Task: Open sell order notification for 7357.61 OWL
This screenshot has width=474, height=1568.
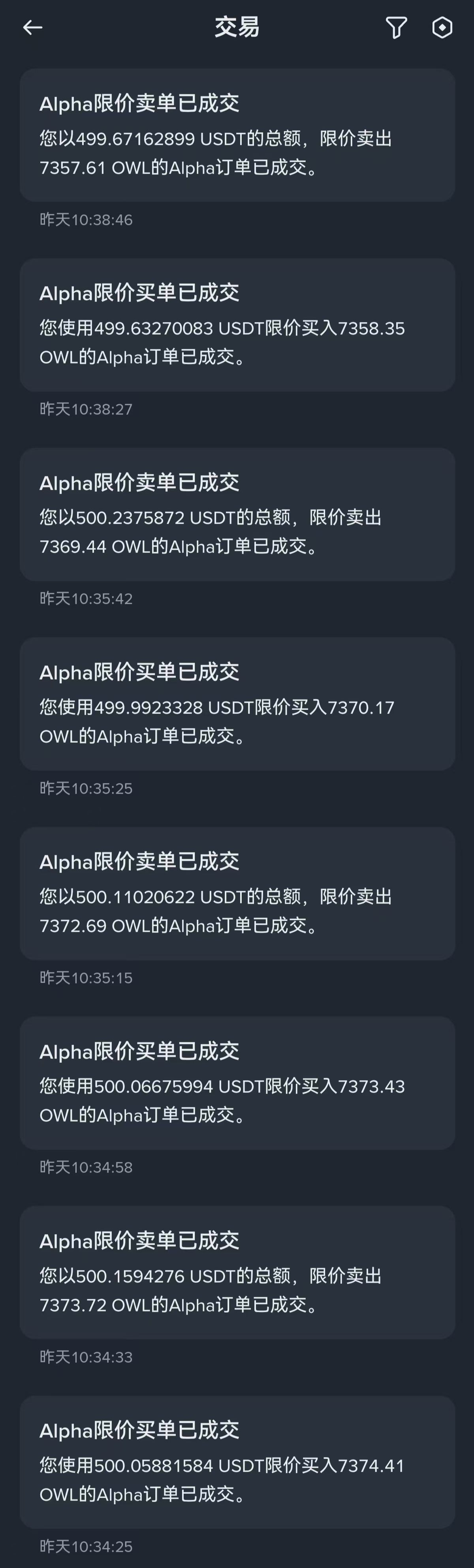Action: (x=237, y=135)
